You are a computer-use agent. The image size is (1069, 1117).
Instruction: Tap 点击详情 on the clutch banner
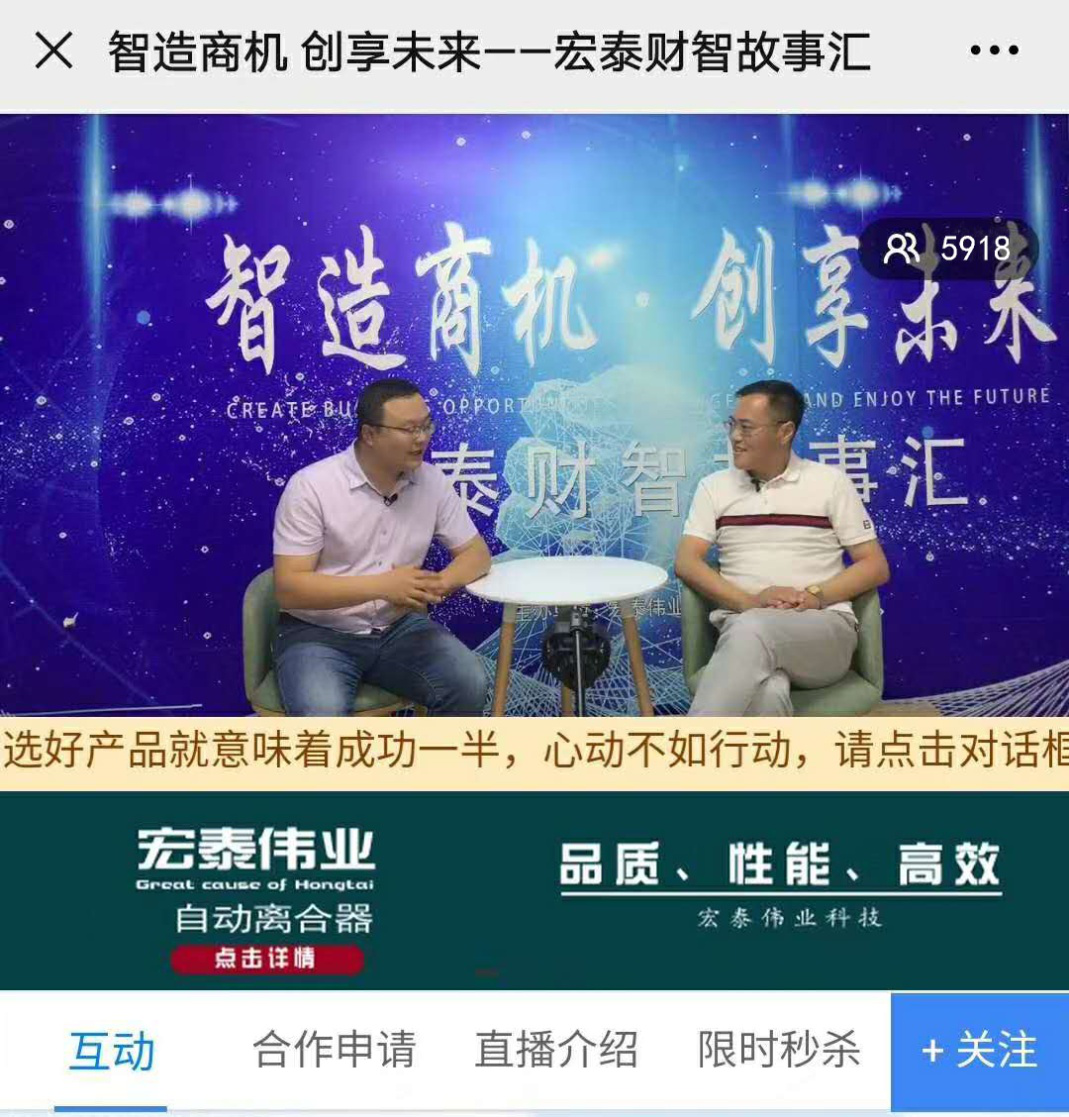[x=266, y=958]
